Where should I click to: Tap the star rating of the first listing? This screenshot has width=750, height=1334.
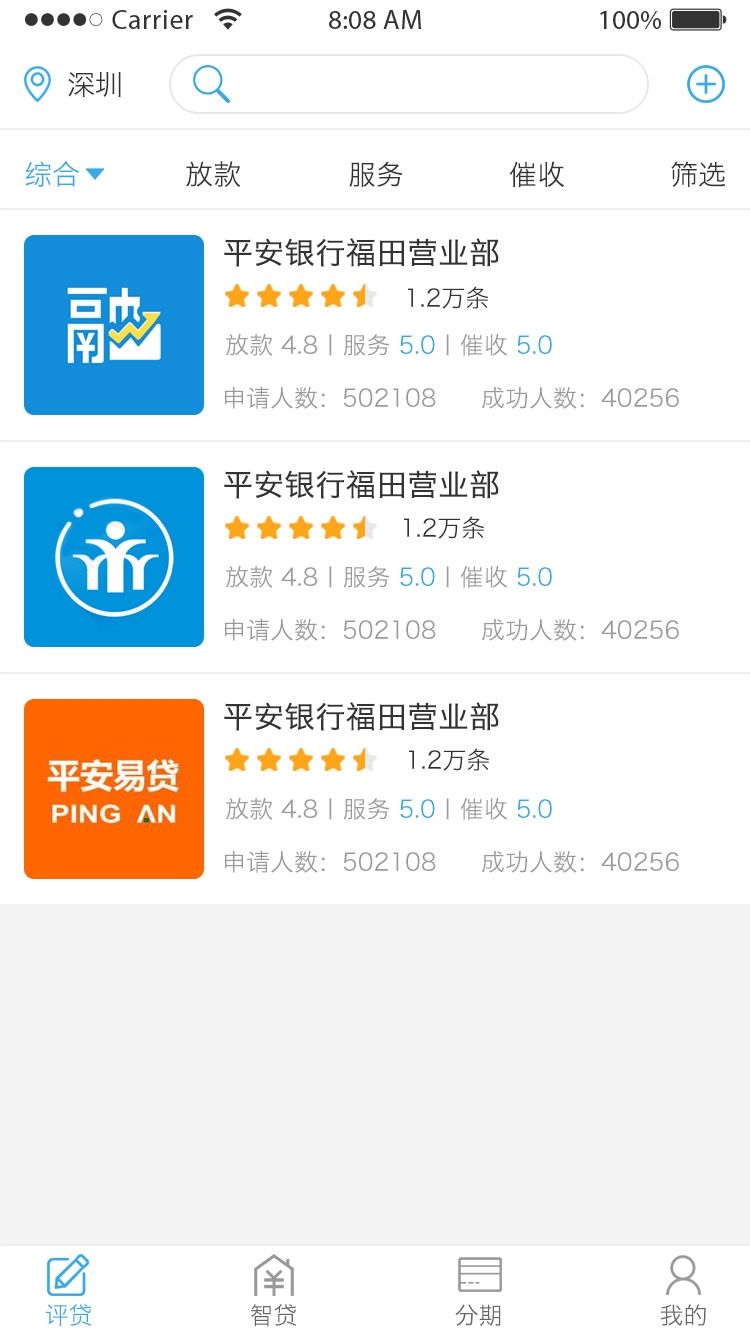pos(300,296)
